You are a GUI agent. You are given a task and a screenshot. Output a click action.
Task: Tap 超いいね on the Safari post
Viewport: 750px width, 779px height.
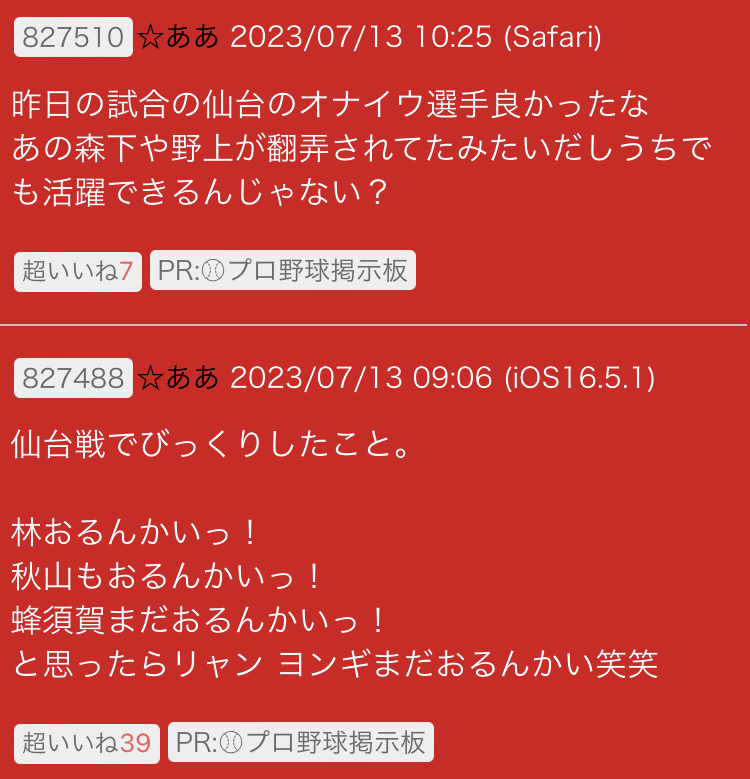[x=78, y=271]
